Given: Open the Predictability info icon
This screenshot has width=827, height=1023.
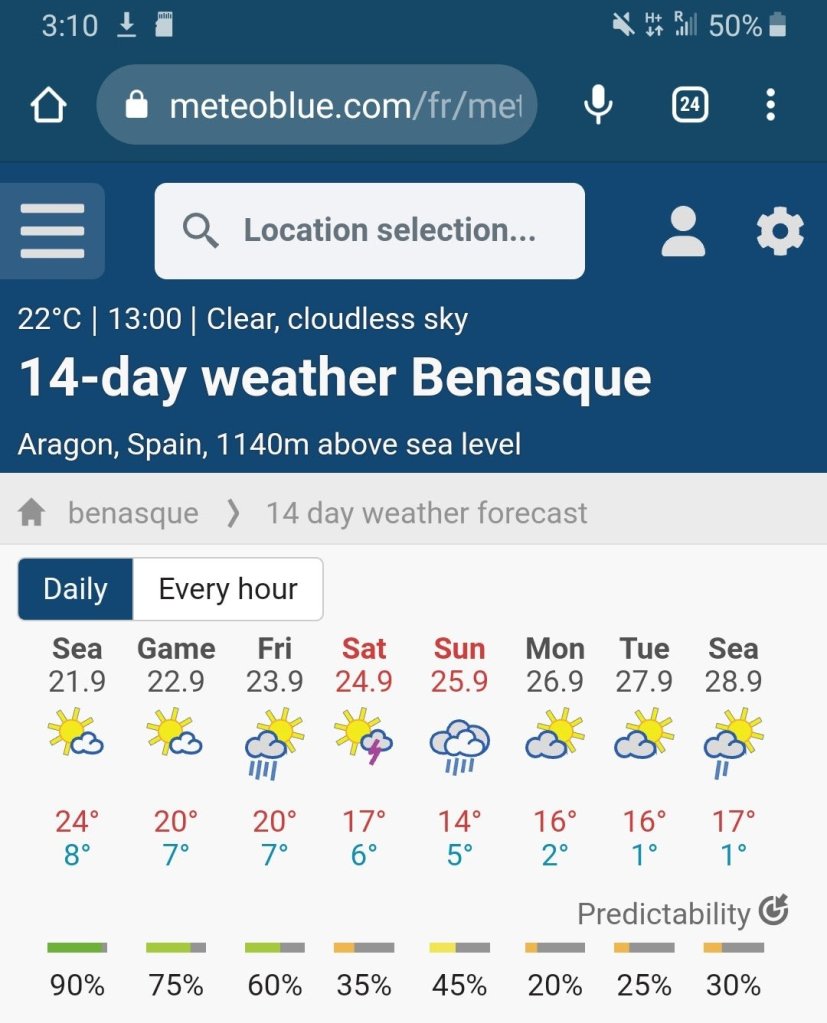Looking at the screenshot, I should (774, 911).
